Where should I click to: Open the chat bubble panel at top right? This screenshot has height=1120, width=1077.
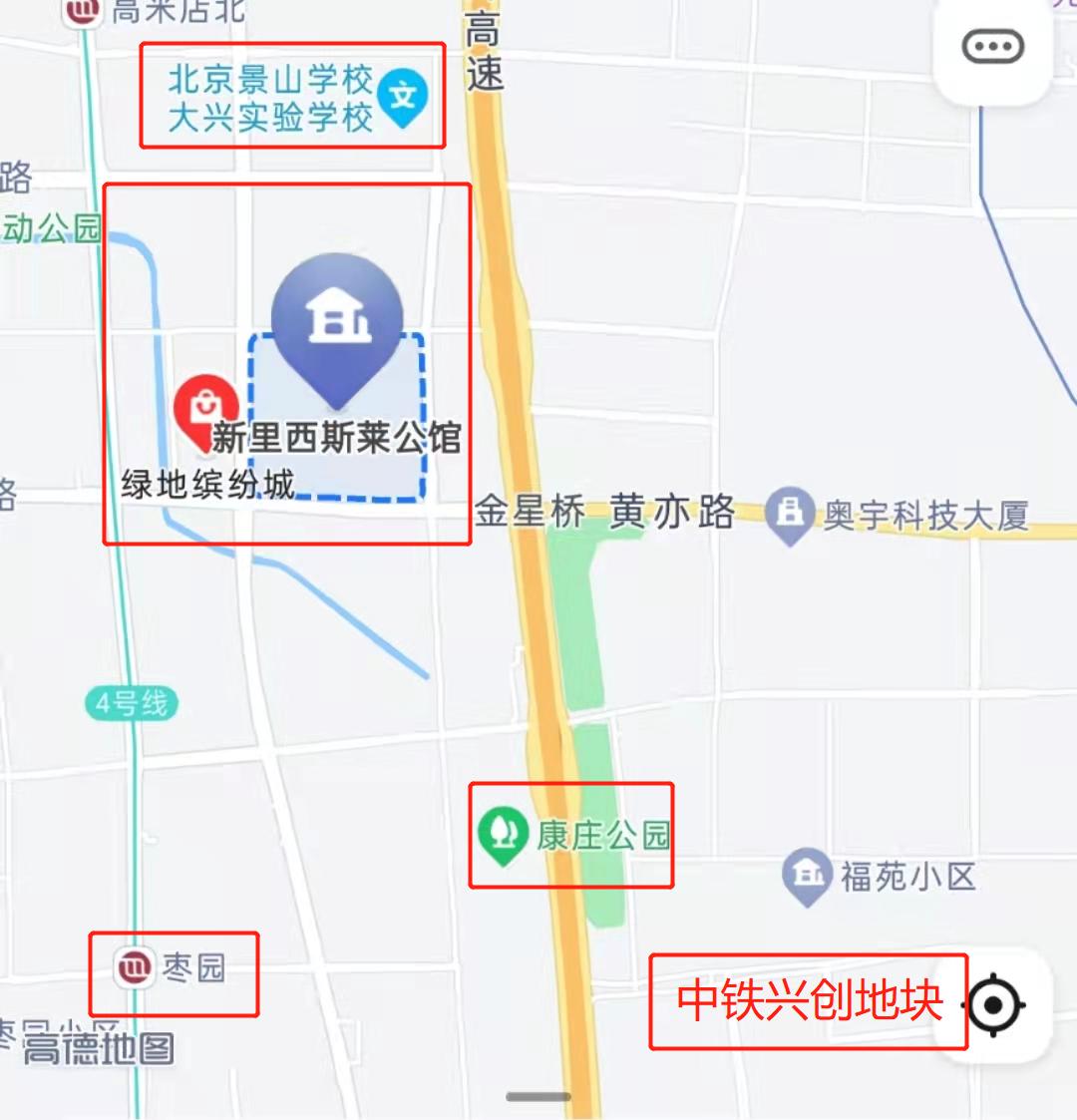[x=990, y=45]
